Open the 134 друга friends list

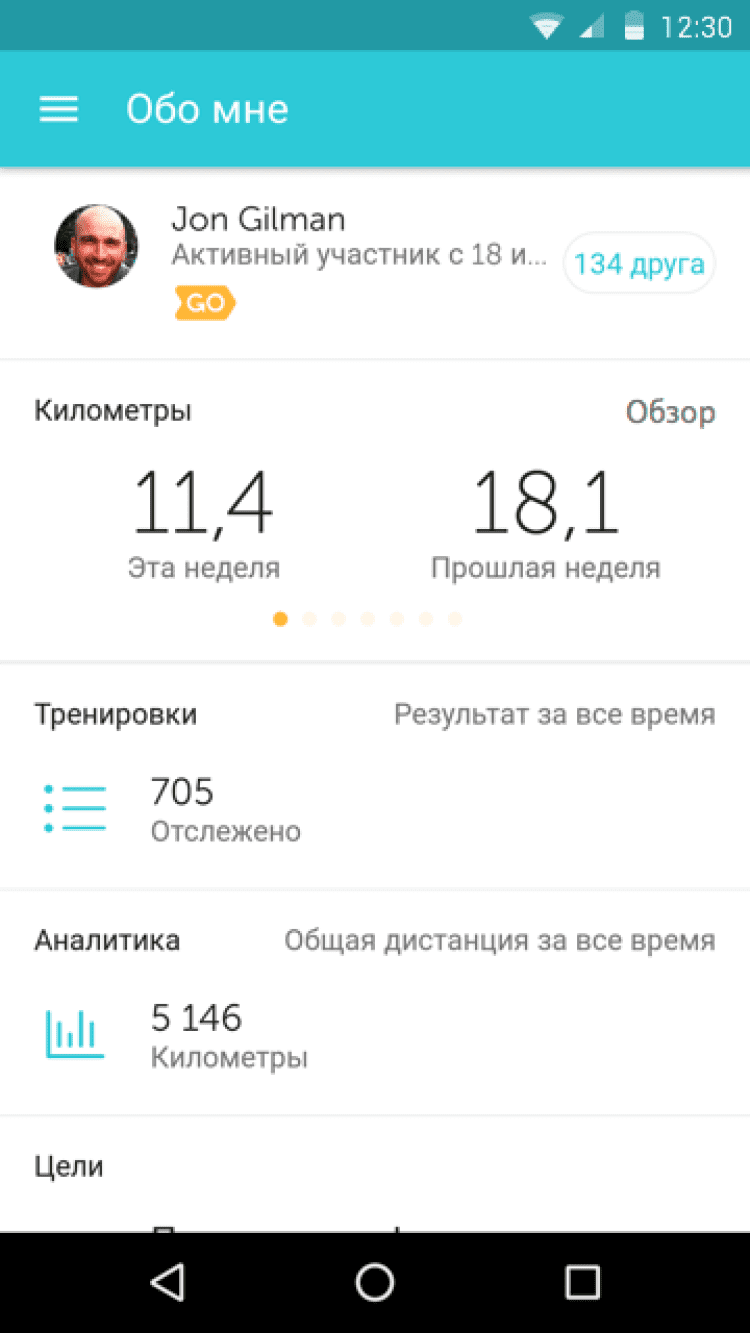pos(639,264)
